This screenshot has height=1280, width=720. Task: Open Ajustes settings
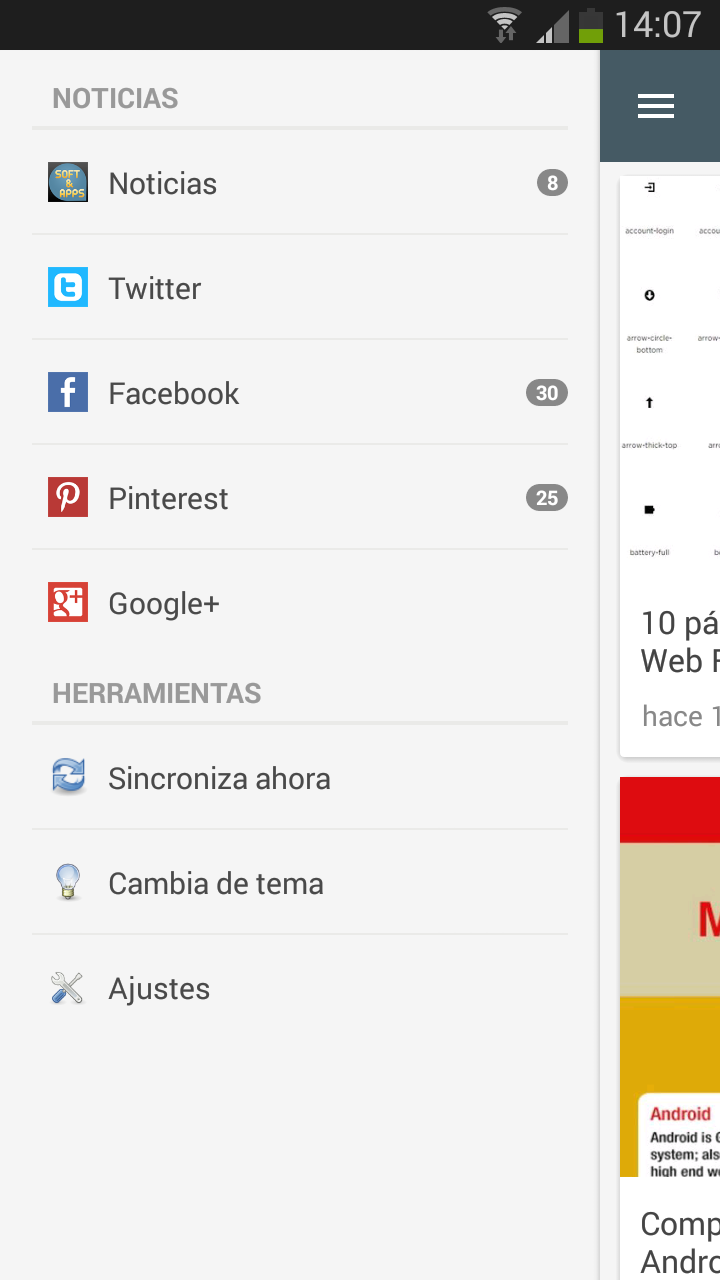click(x=300, y=988)
